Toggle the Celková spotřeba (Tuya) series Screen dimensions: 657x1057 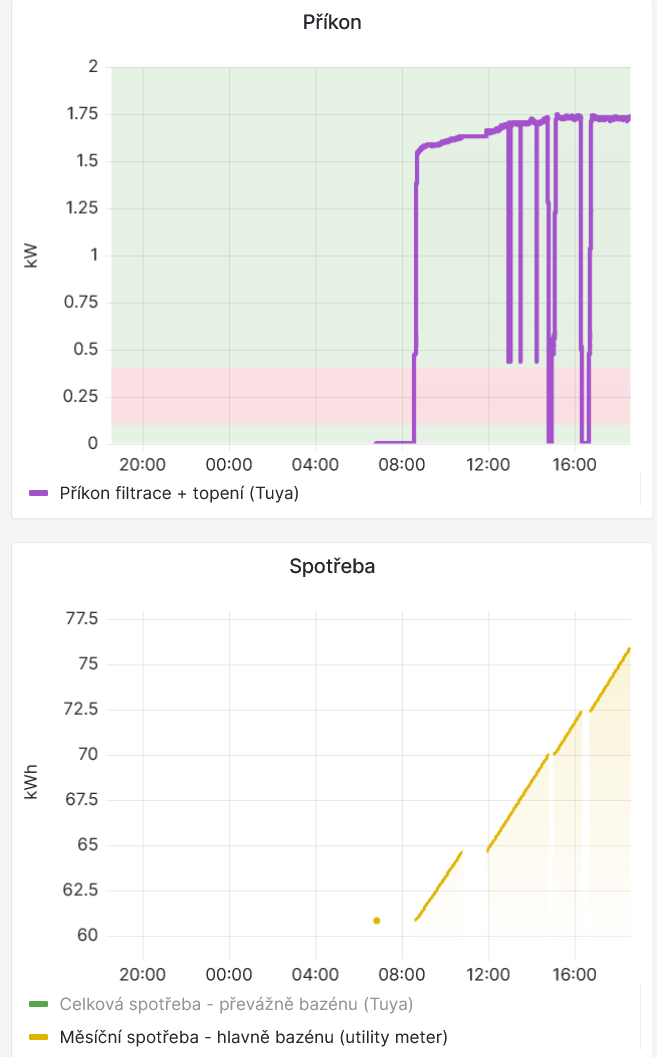click(x=235, y=1003)
